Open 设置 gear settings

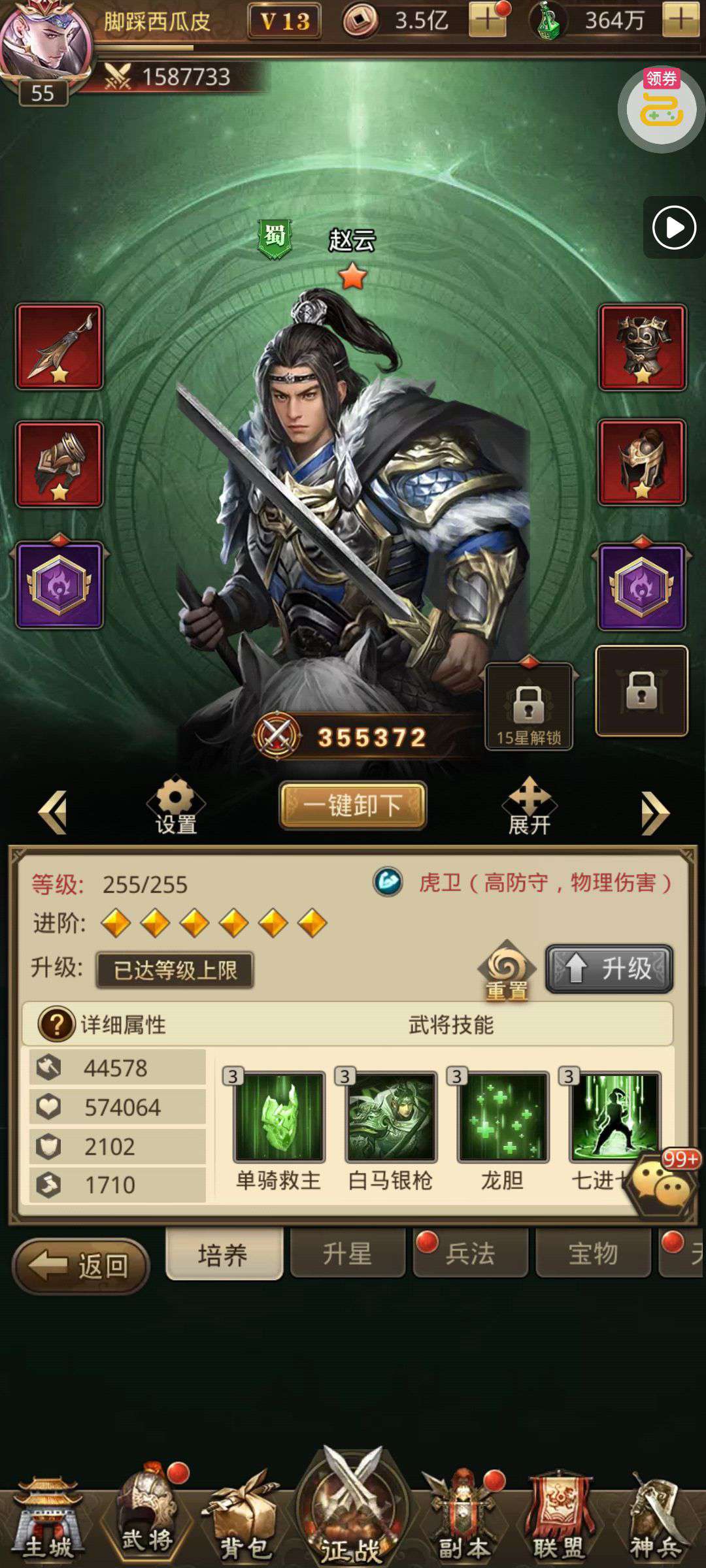(x=176, y=806)
